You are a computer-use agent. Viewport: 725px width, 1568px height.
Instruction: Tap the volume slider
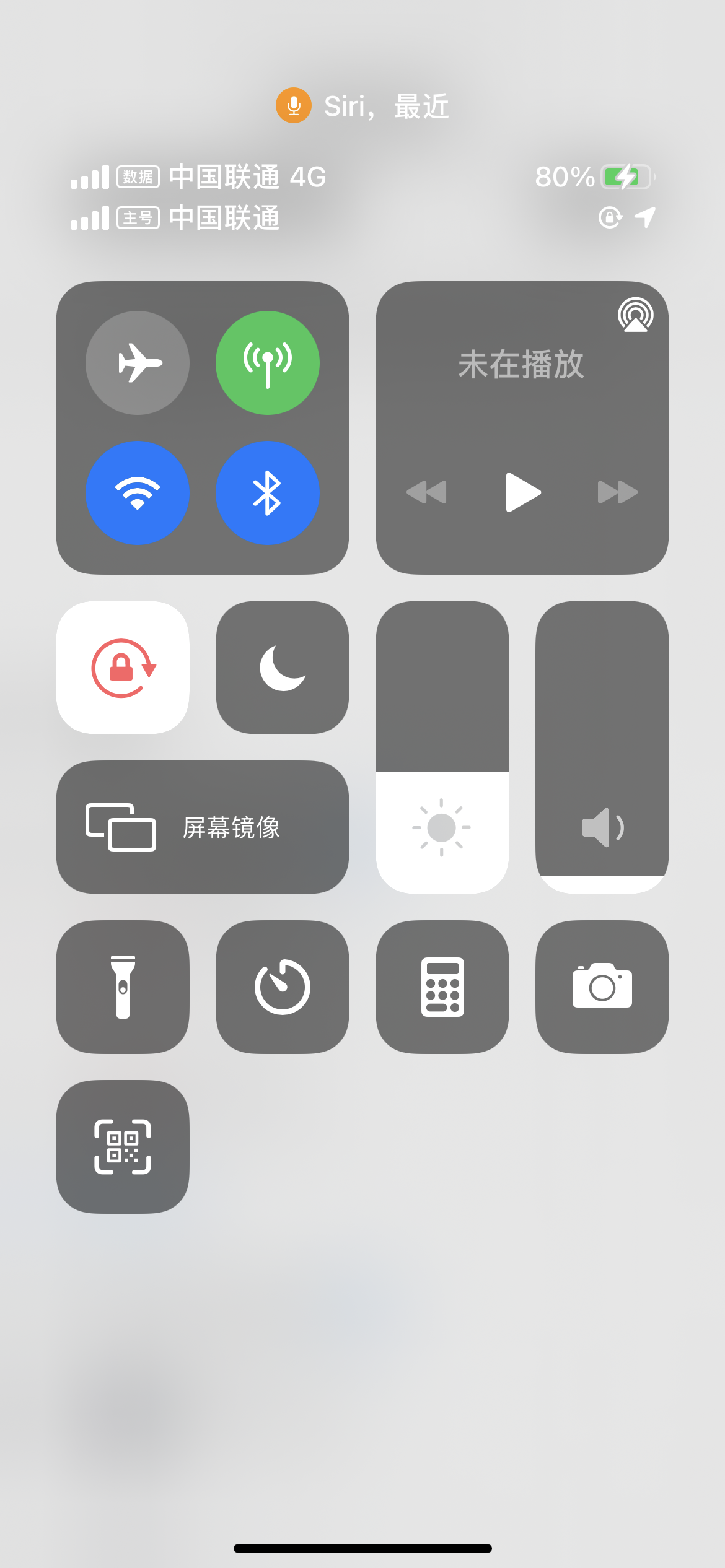point(602,747)
